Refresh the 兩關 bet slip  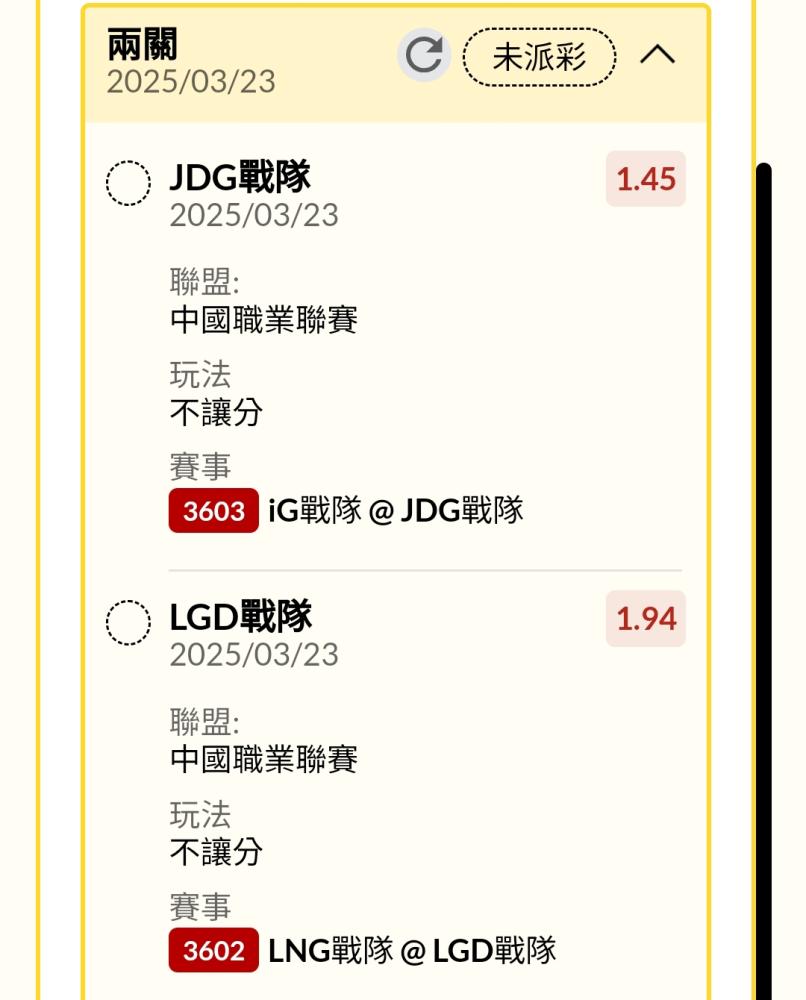click(424, 55)
